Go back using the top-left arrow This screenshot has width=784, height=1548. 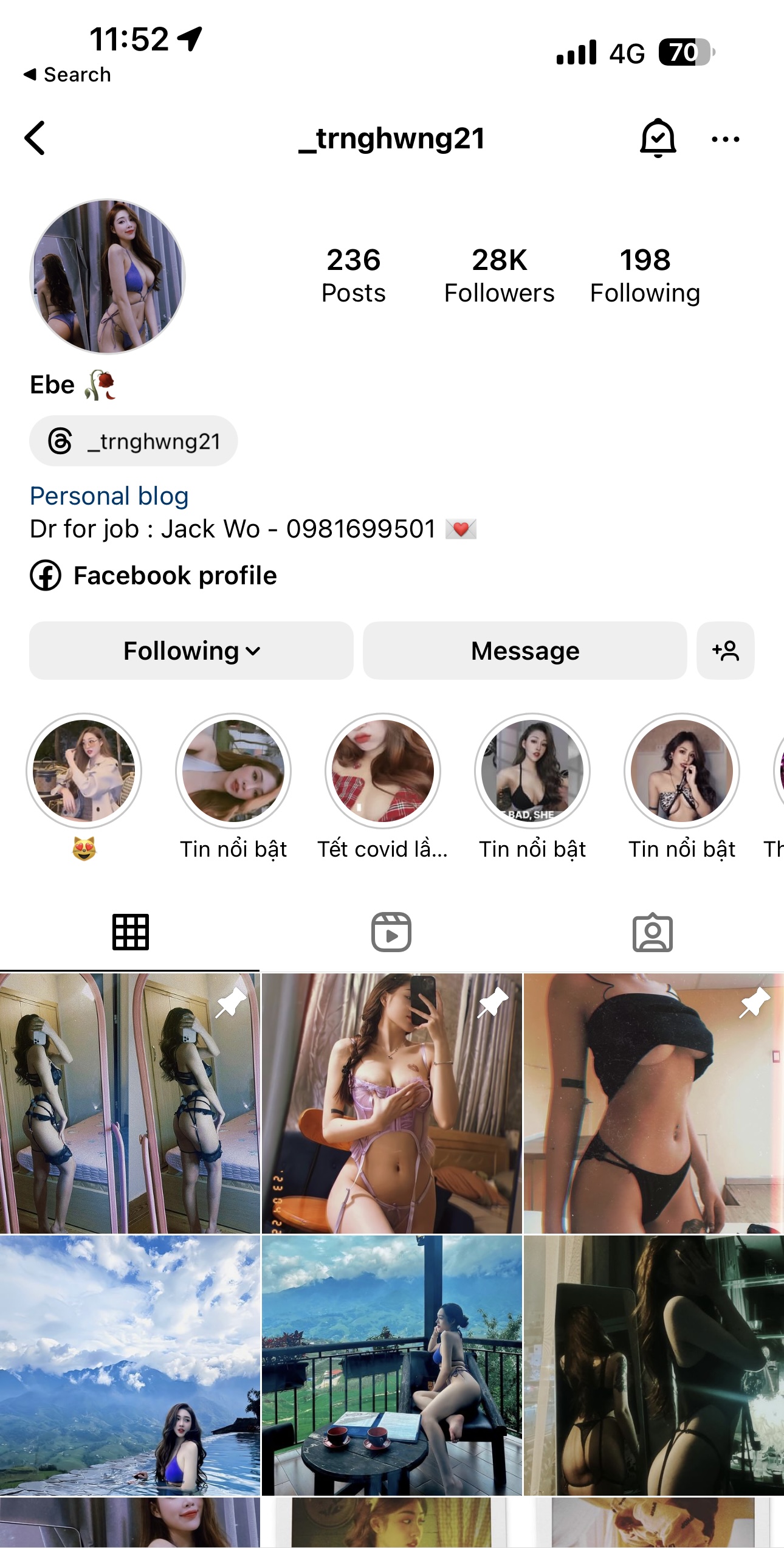coord(35,139)
